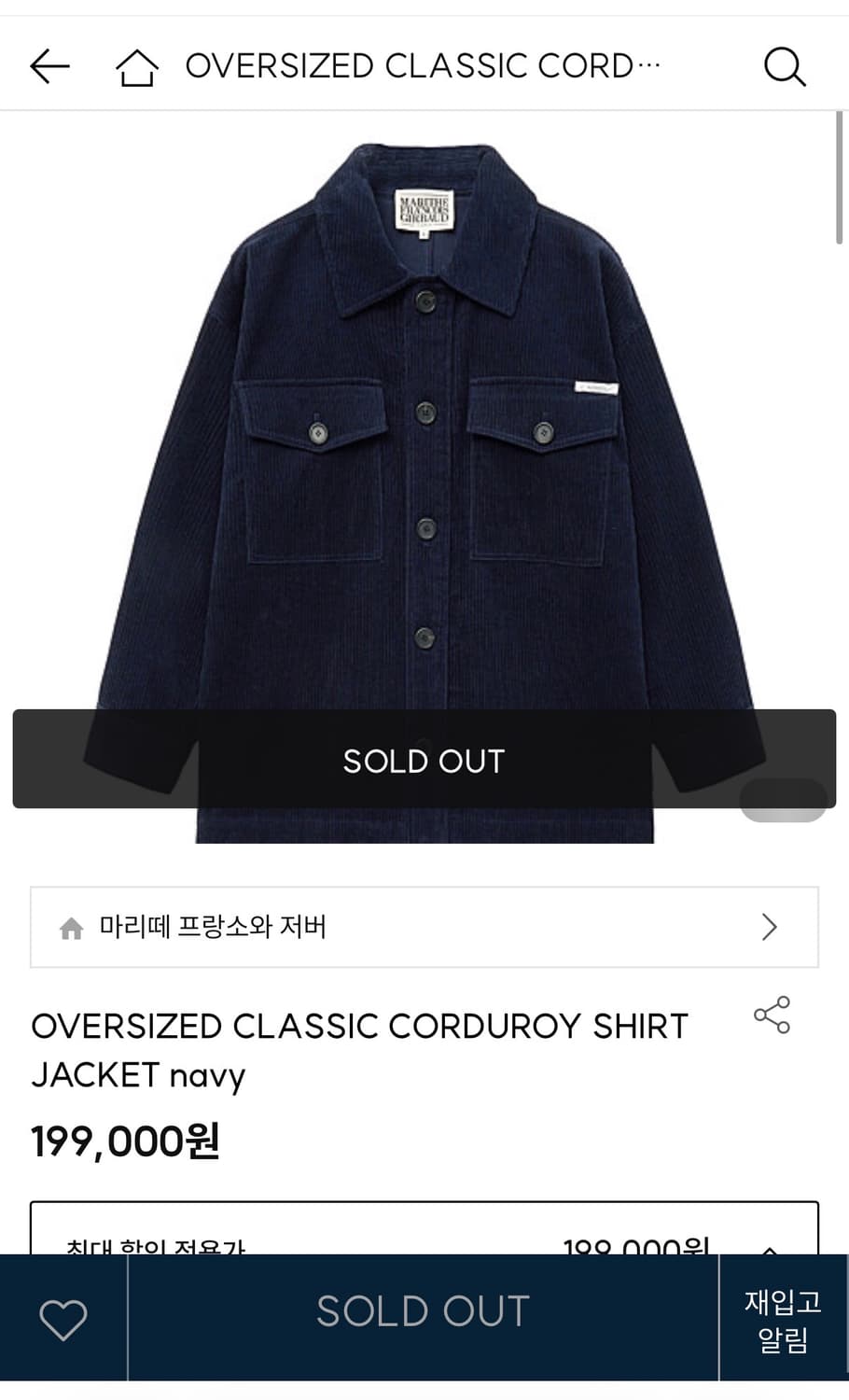Expand the 마리떼 프랑소와 저버 store row chevron
Screen dimensions: 849x1400
[770, 927]
